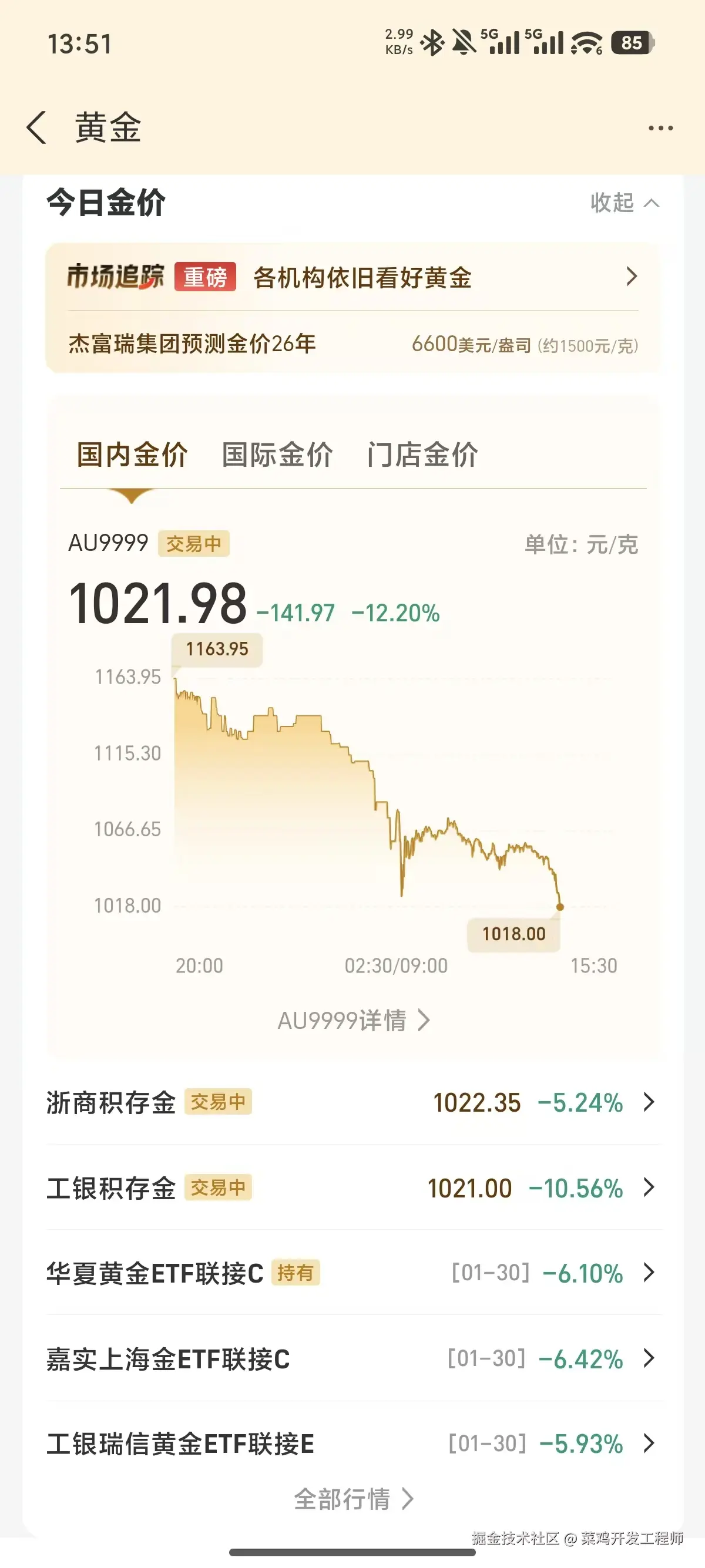
Task: Tap the 1018.00 low price marker on chart
Action: pyautogui.click(x=513, y=933)
